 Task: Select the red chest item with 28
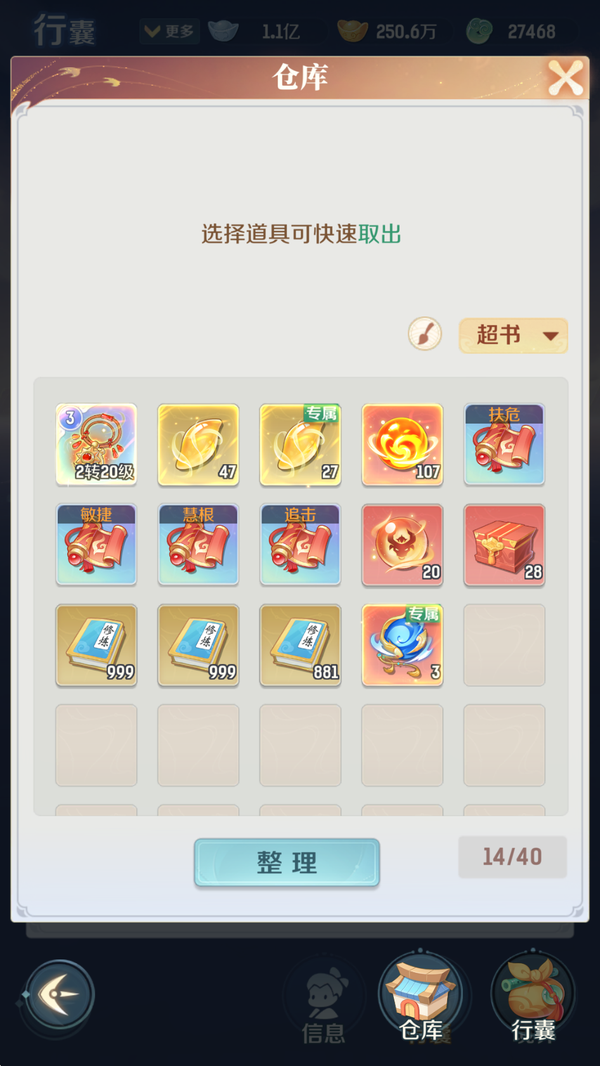pos(504,545)
